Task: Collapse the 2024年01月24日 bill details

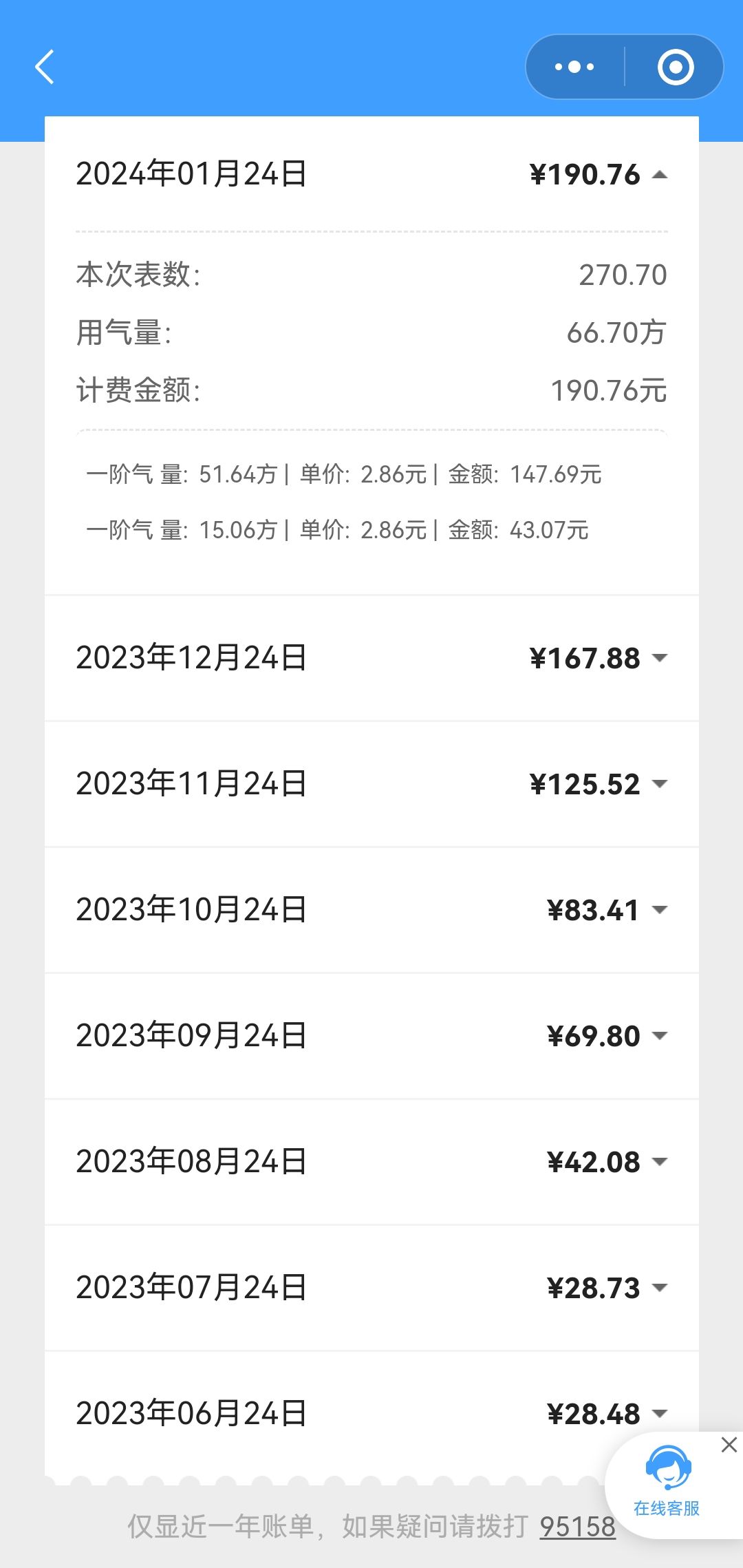Action: click(371, 174)
